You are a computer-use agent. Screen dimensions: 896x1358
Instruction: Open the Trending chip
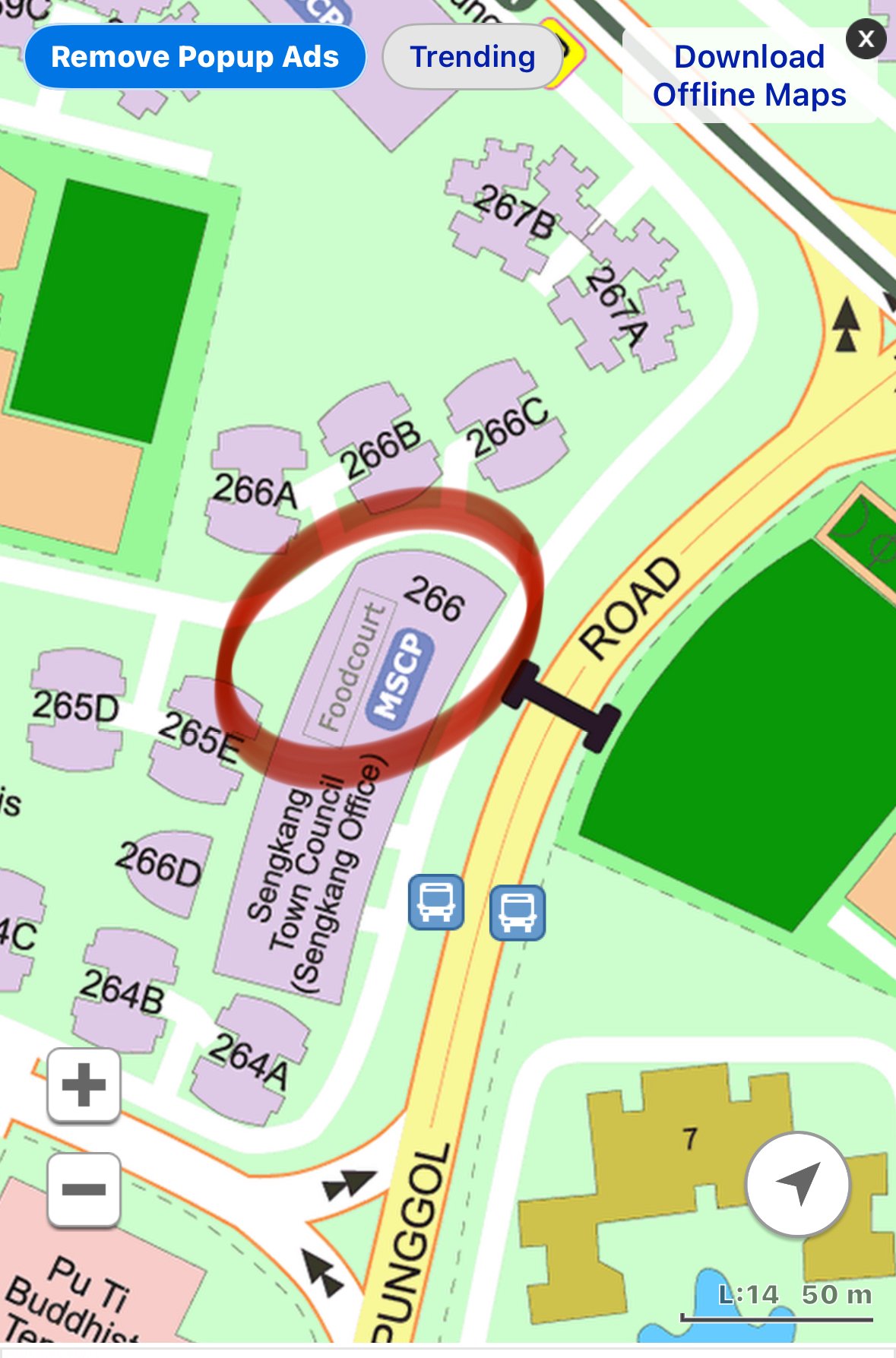(x=472, y=57)
